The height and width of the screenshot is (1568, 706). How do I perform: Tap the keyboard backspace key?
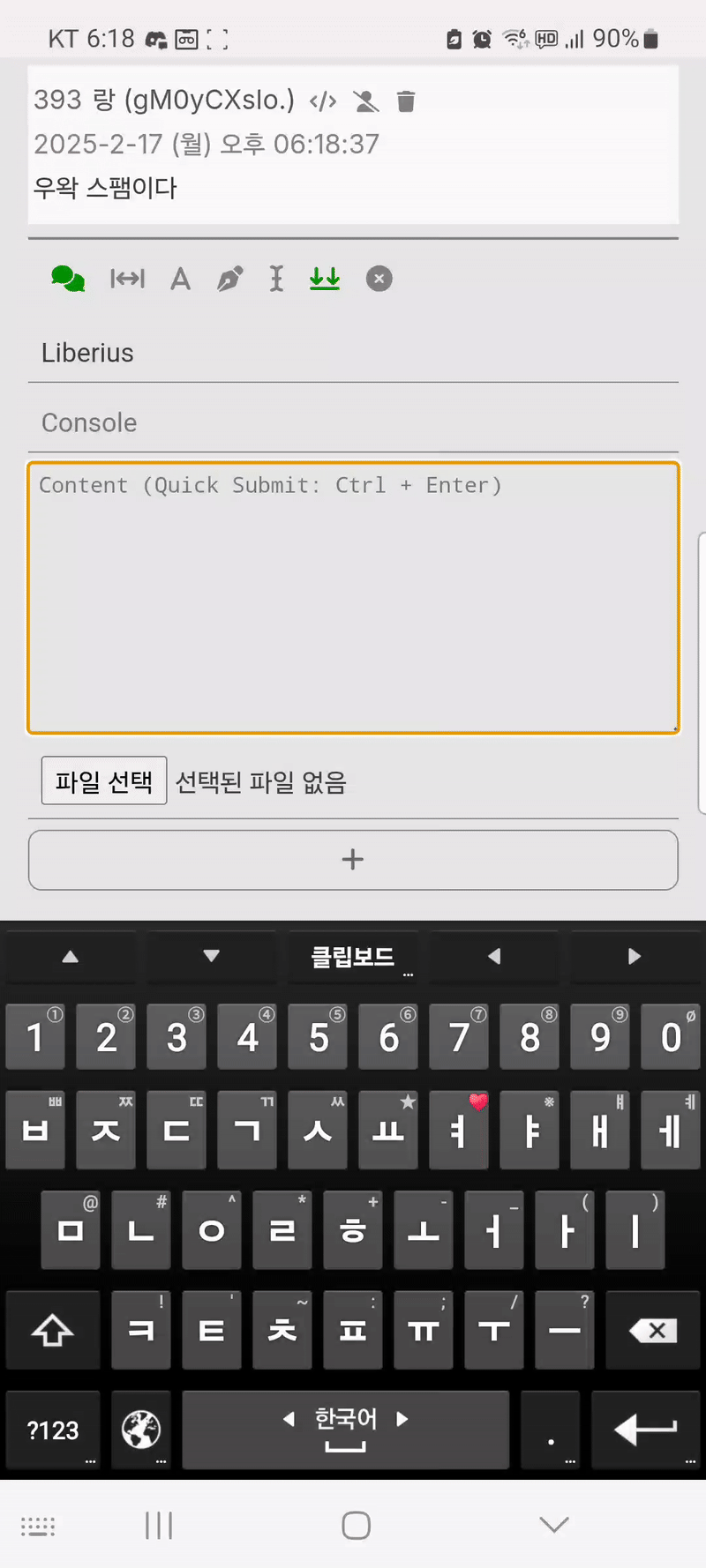click(x=653, y=1331)
